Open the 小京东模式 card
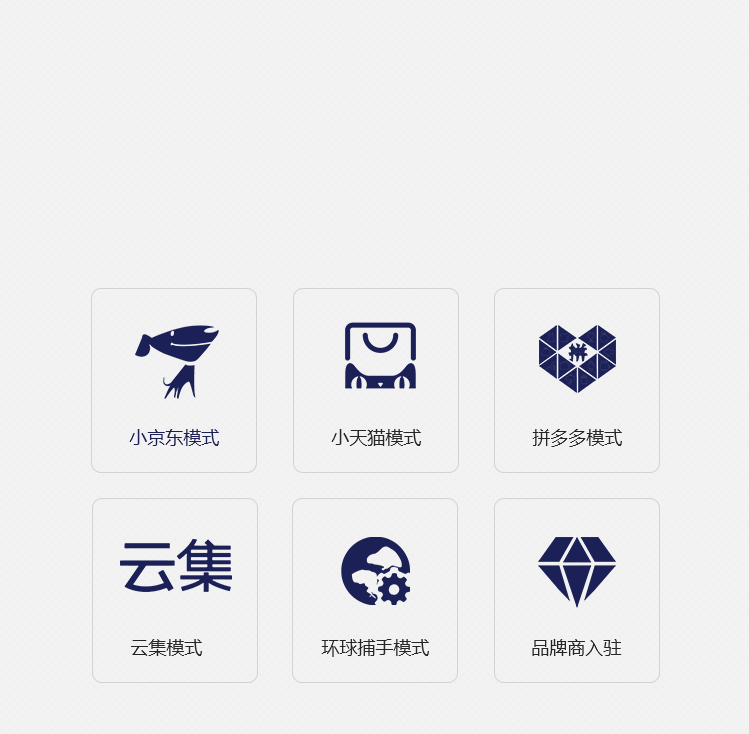 point(174,380)
